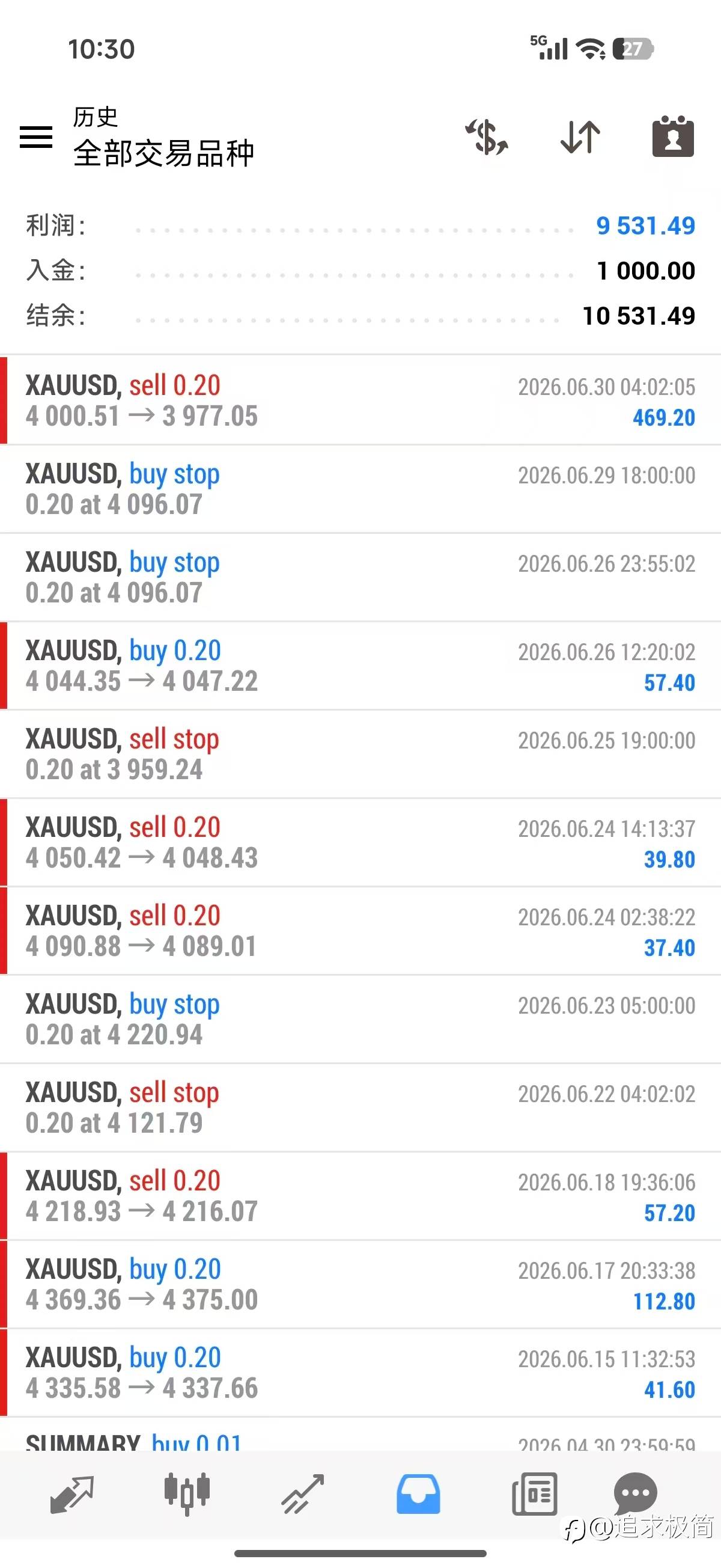
Task: Switch to the Quotes tab
Action: [x=71, y=1494]
